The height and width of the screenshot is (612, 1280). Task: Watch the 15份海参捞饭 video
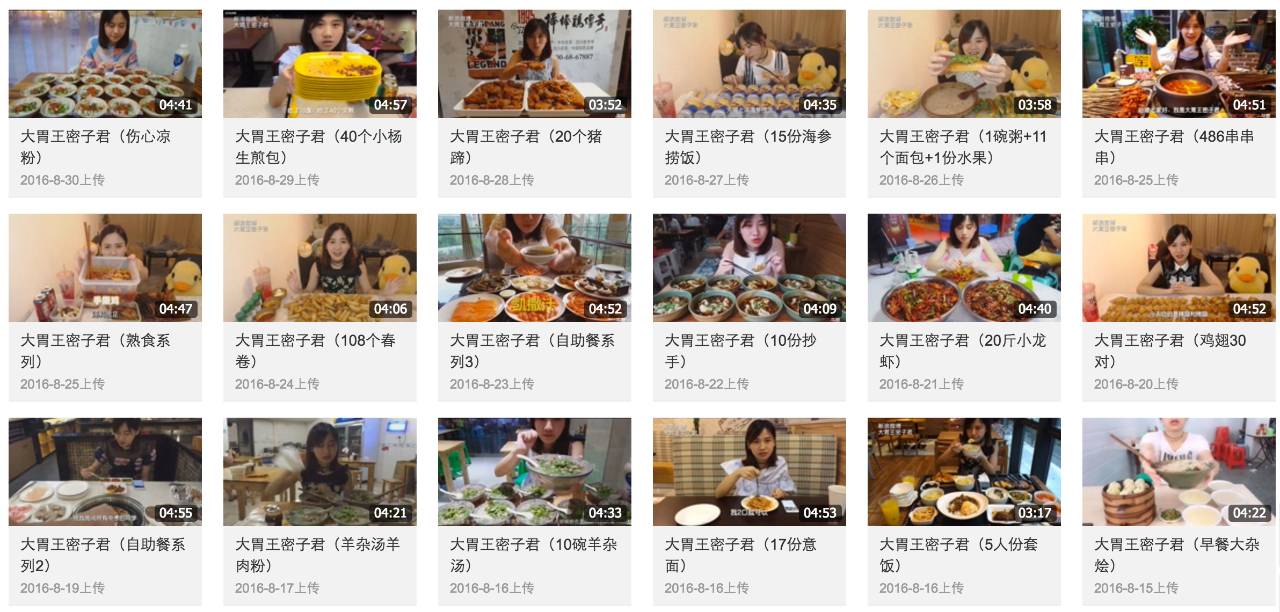[x=749, y=64]
